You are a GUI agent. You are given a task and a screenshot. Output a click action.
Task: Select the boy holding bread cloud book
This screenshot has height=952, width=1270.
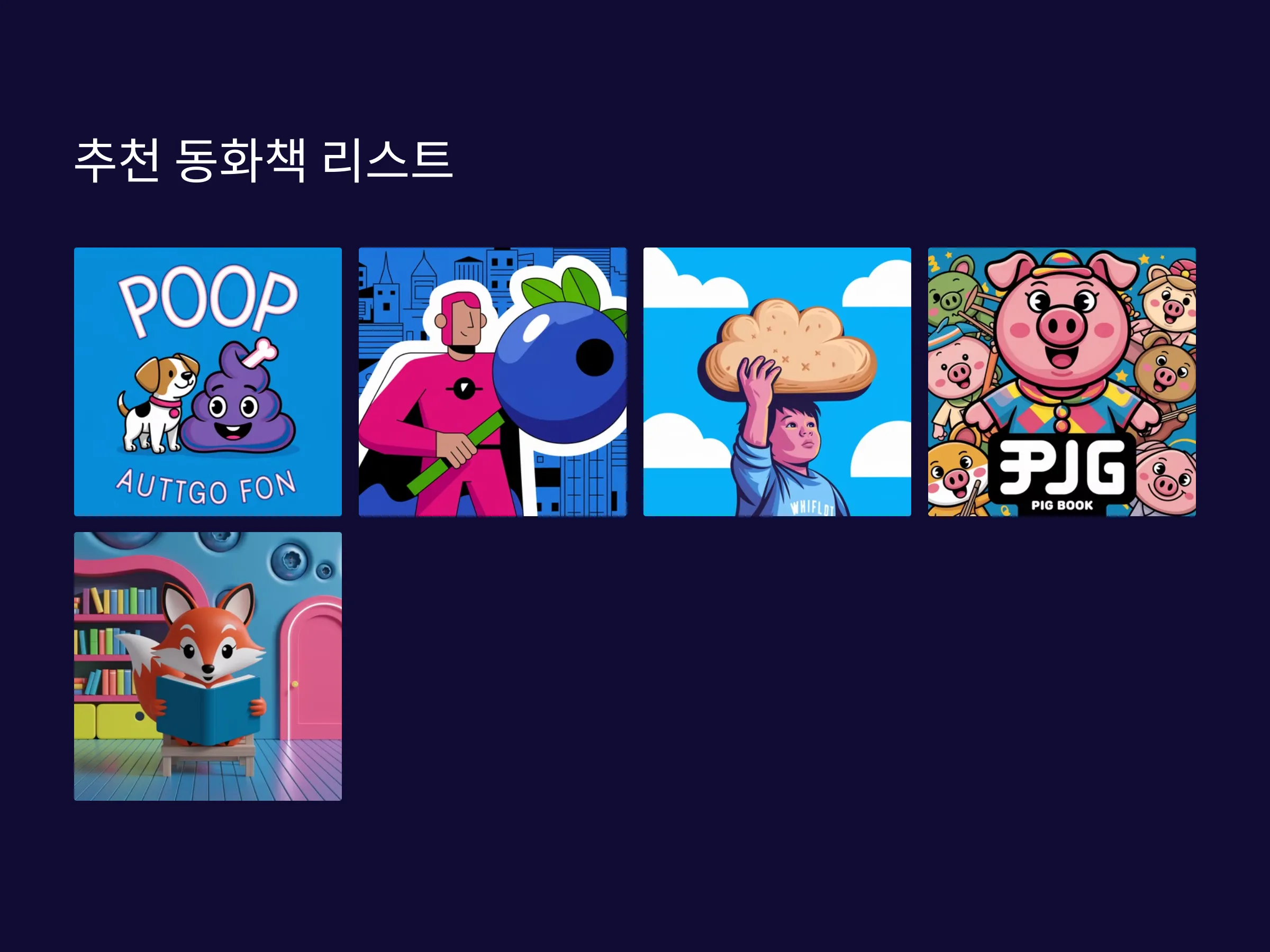click(777, 382)
